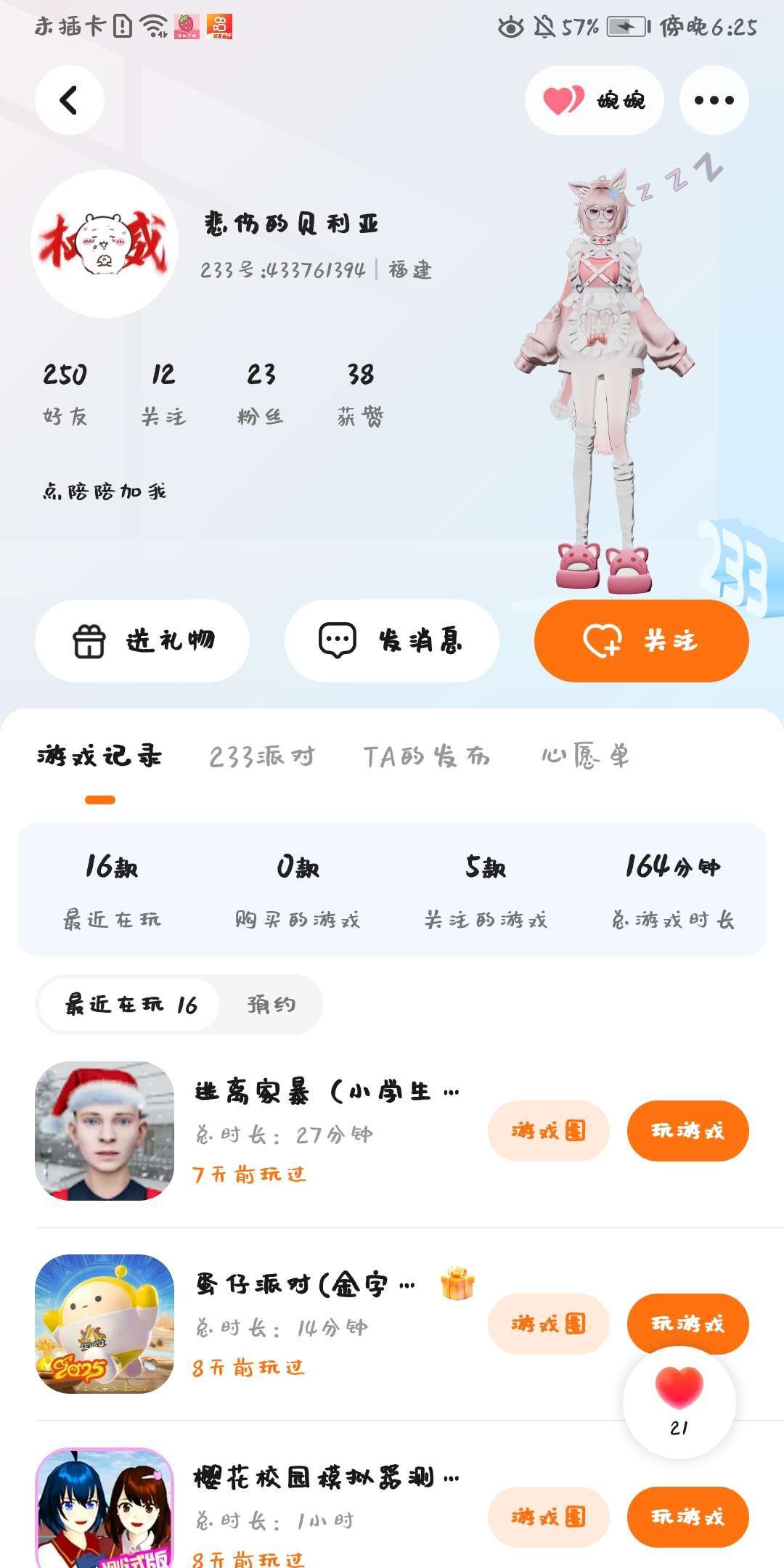View the 23 粉丝 followers list
784x1568 pixels.
point(261,394)
